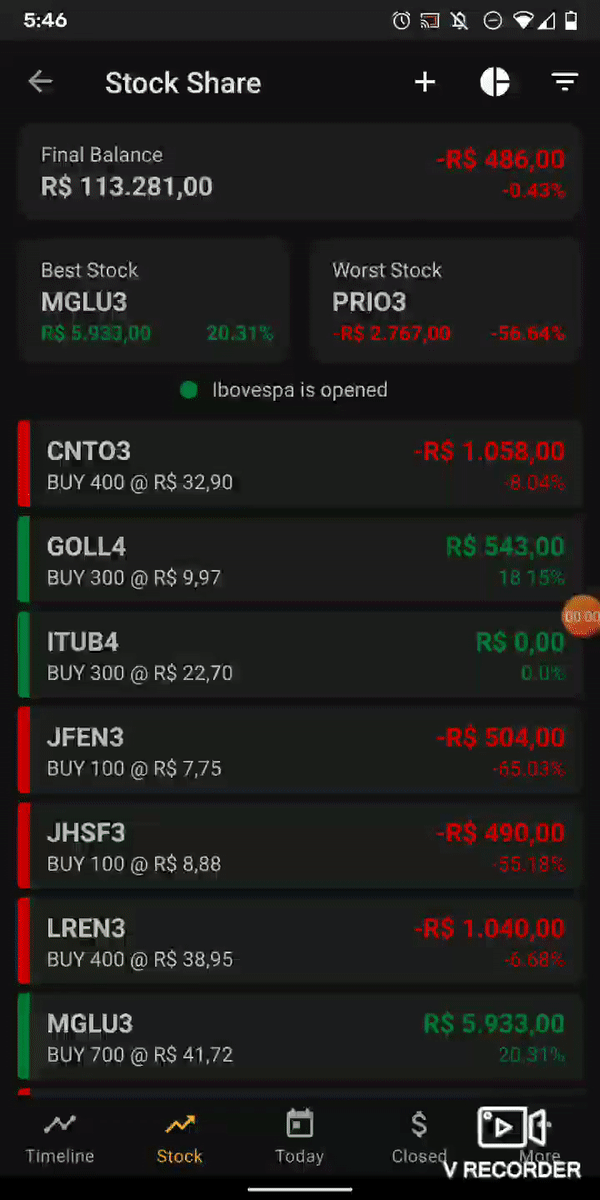This screenshot has width=600, height=1200.
Task: View details for GOLL4
Action: coord(300,561)
